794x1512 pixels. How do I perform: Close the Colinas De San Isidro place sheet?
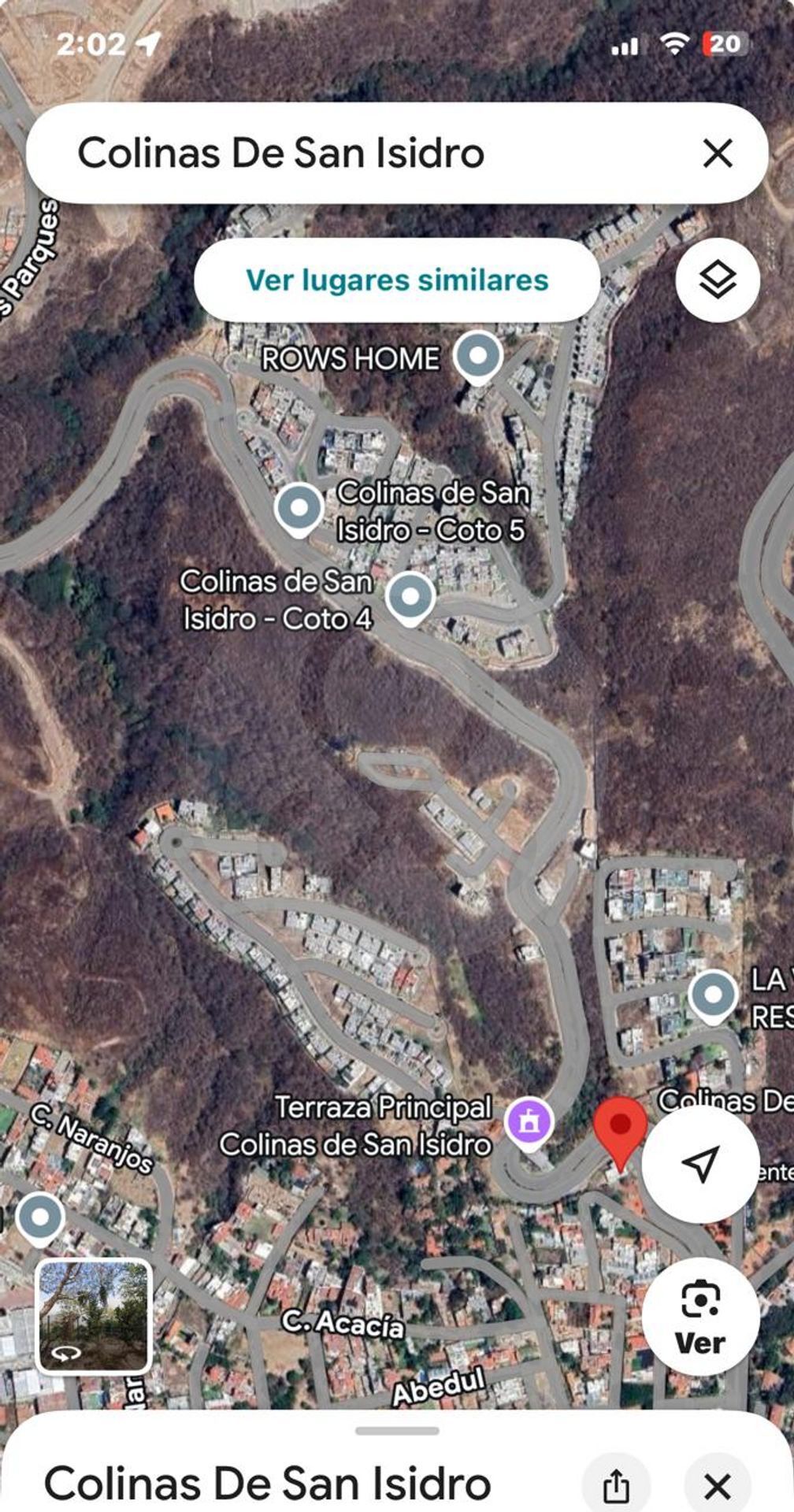click(x=717, y=1486)
